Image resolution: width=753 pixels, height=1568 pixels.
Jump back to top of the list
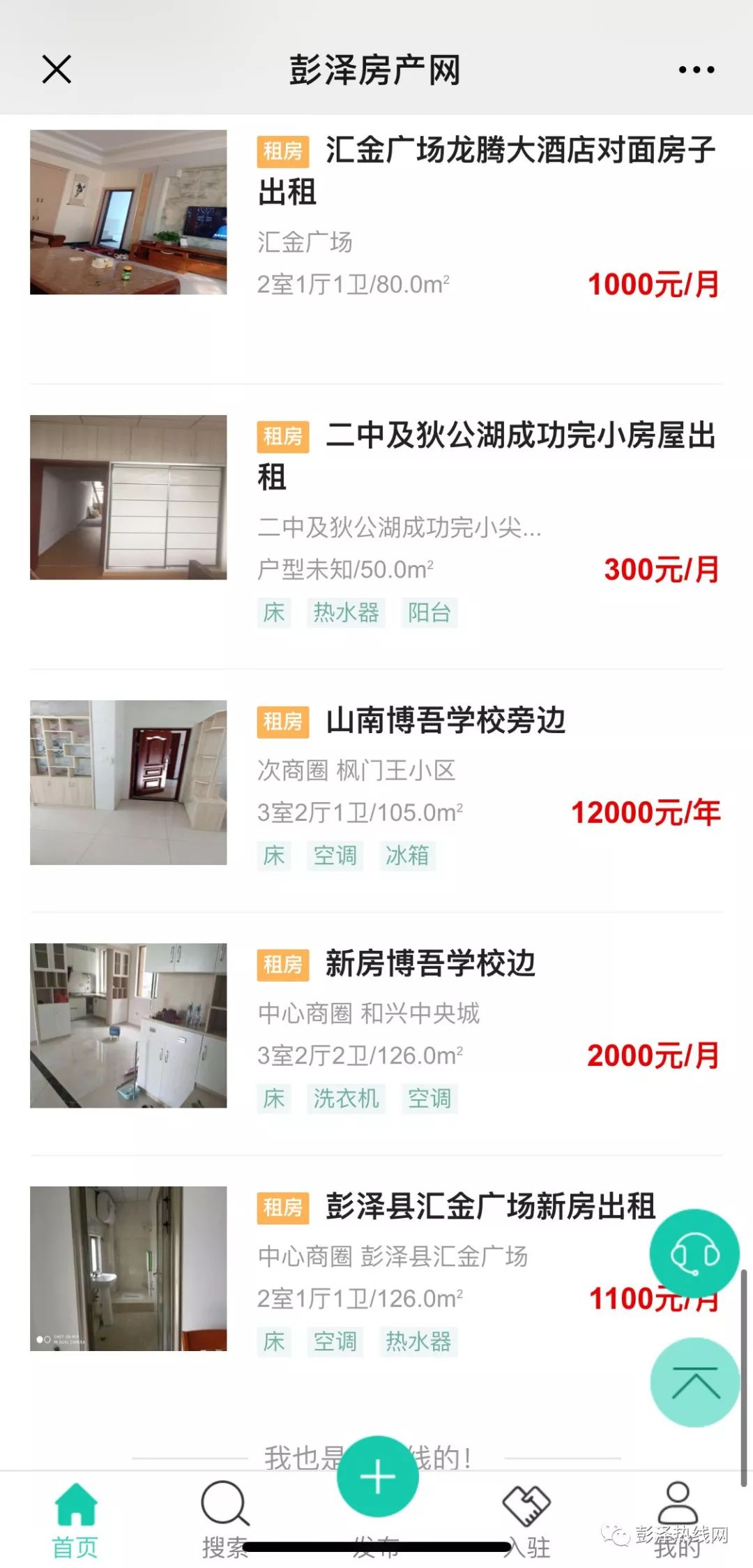click(x=694, y=1382)
